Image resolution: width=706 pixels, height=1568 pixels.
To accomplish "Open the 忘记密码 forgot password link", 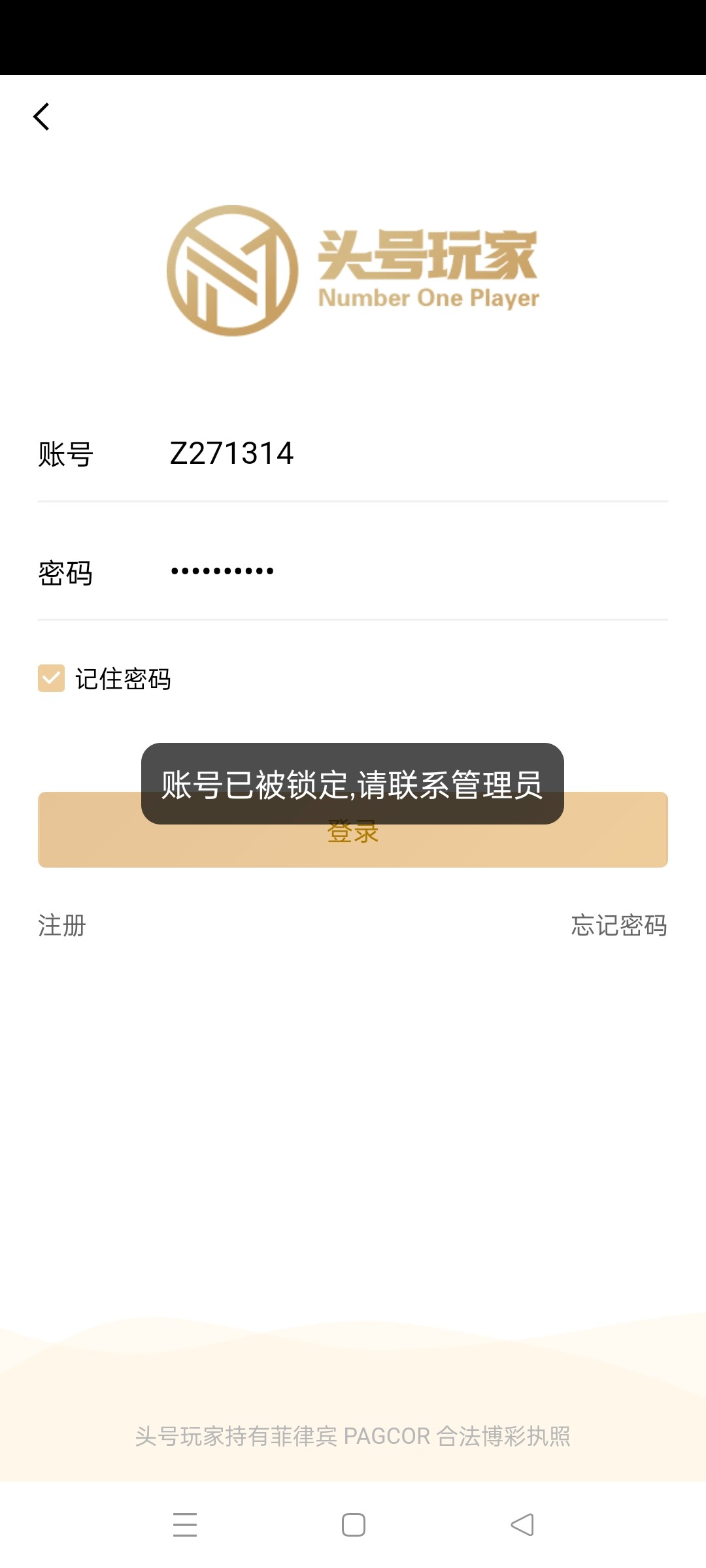I will 618,925.
